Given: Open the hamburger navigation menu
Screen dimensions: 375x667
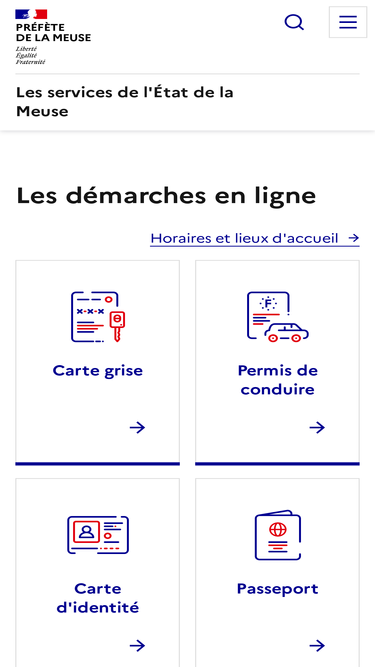Looking at the screenshot, I should (x=348, y=22).
